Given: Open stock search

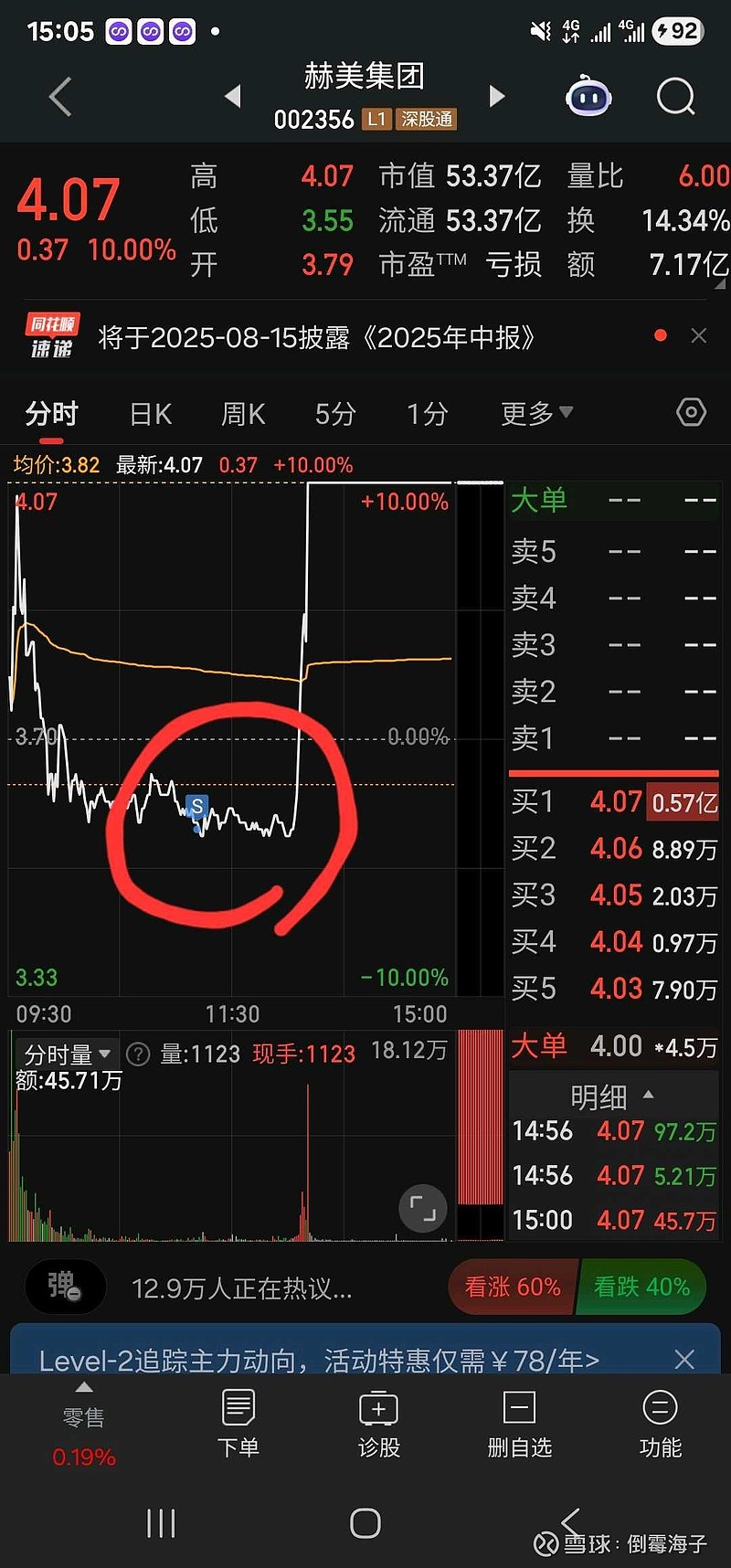Looking at the screenshot, I should pos(676,96).
